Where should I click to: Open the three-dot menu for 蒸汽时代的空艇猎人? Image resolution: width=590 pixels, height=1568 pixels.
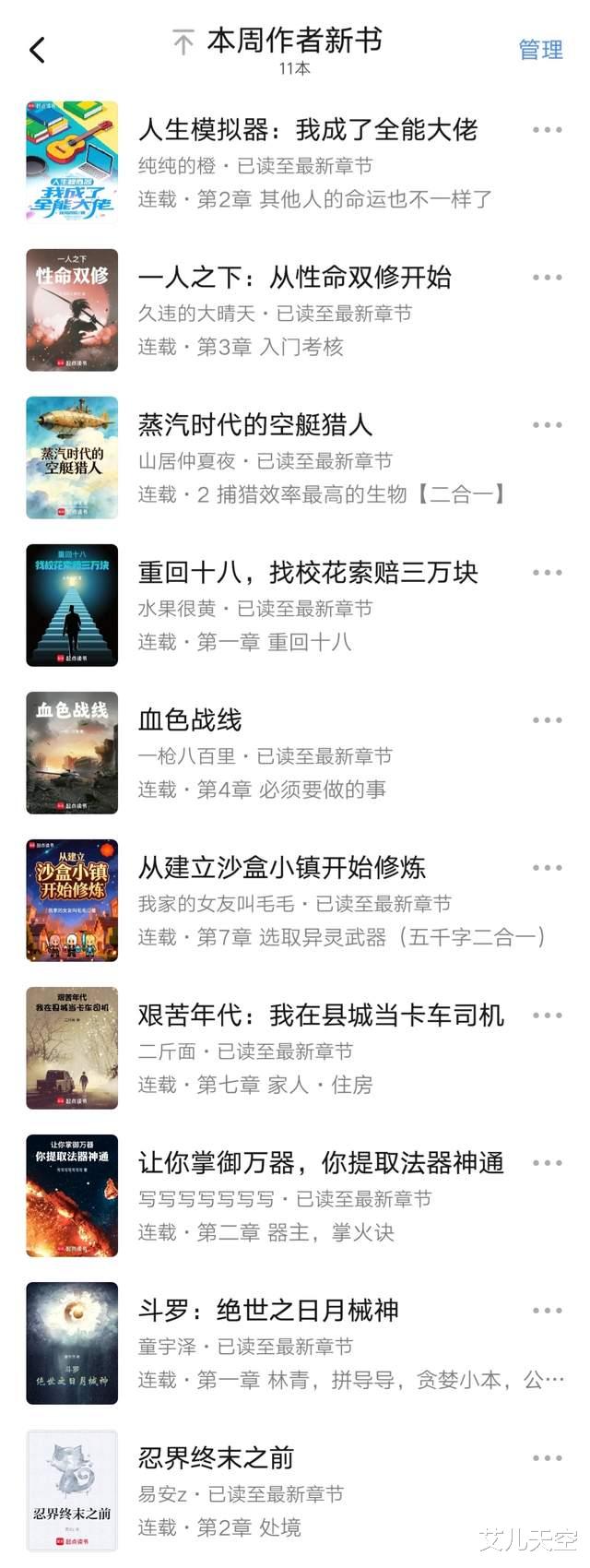click(x=547, y=425)
